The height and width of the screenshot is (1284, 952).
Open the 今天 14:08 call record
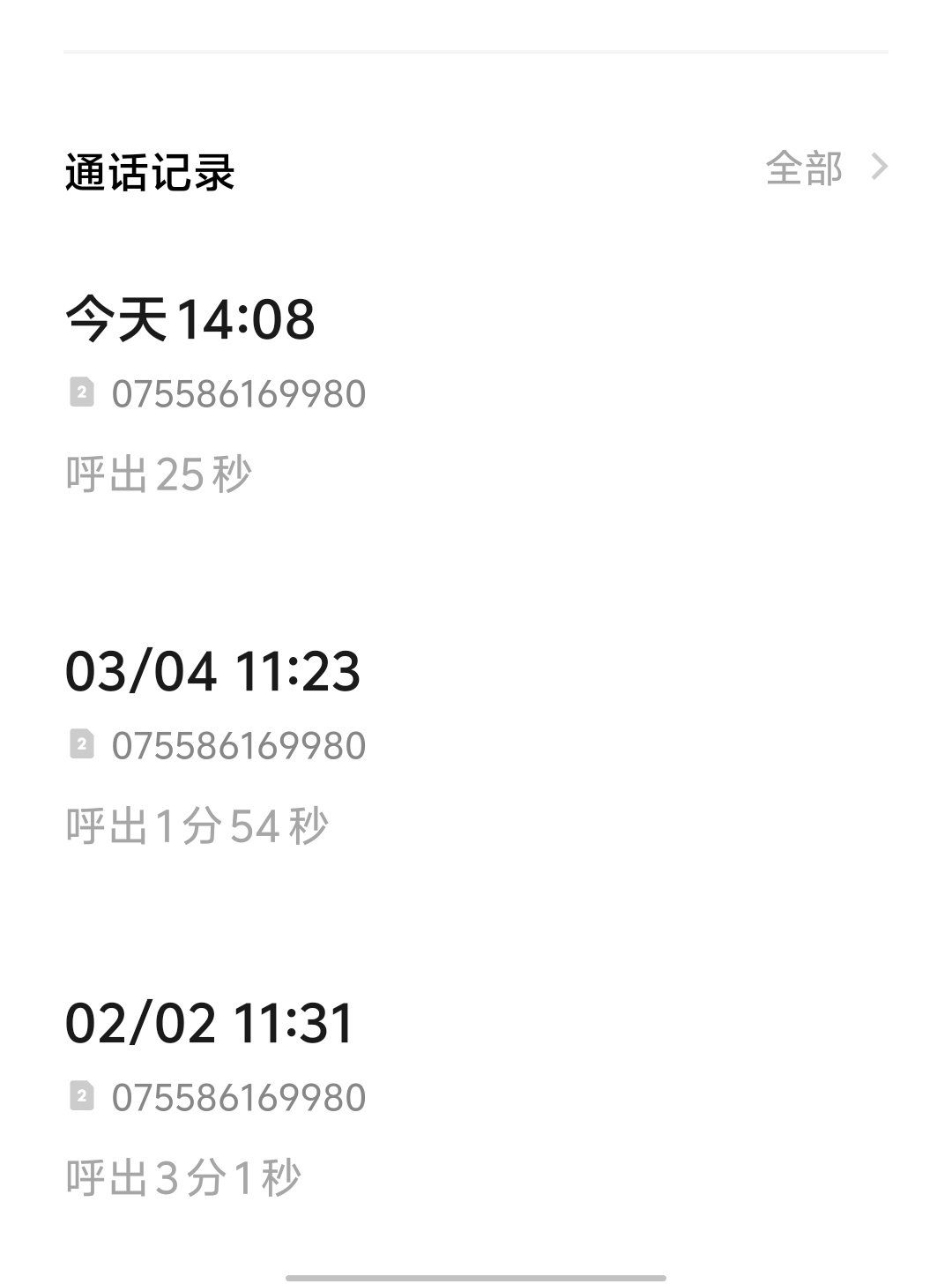[x=476, y=395]
